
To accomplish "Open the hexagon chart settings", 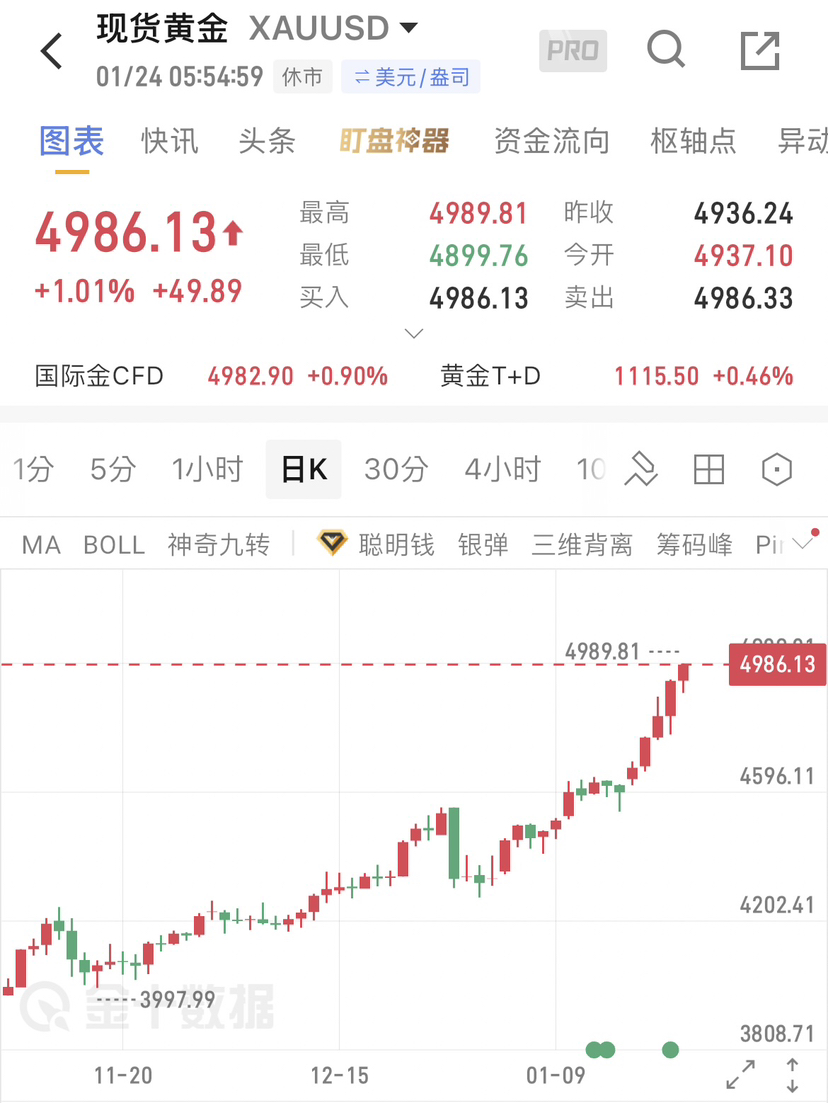I will tap(777, 468).
